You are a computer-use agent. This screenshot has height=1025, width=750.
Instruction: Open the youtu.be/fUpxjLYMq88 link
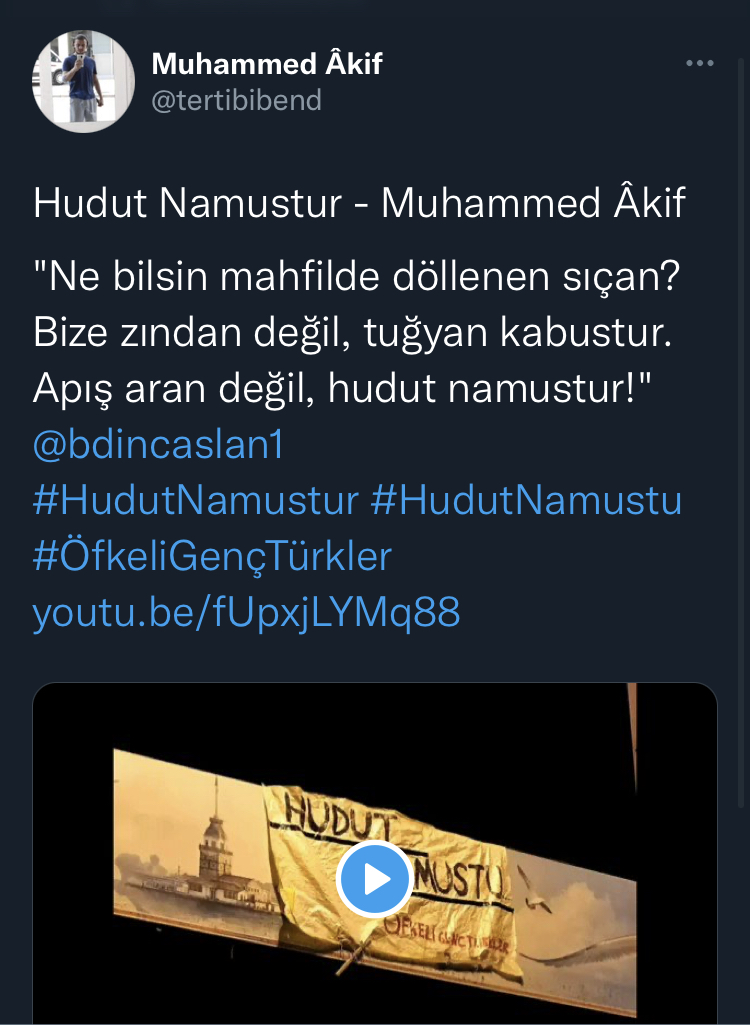(247, 612)
